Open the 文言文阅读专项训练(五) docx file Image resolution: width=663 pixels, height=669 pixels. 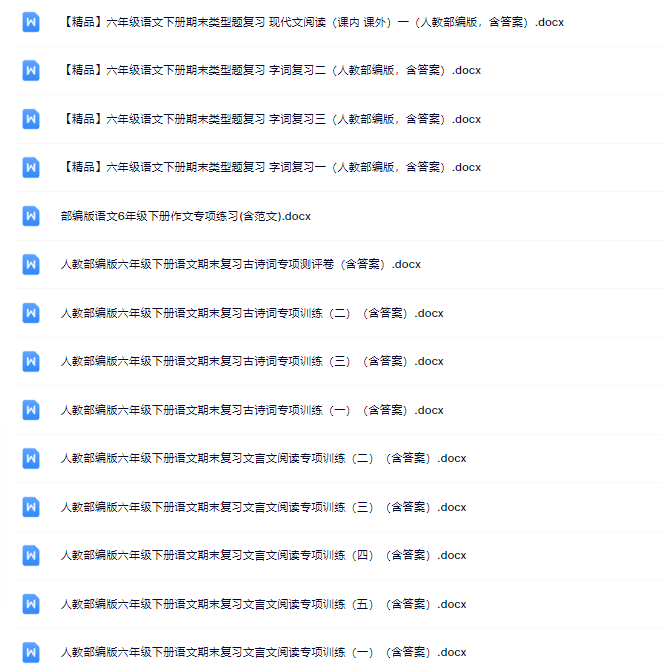tap(263, 604)
